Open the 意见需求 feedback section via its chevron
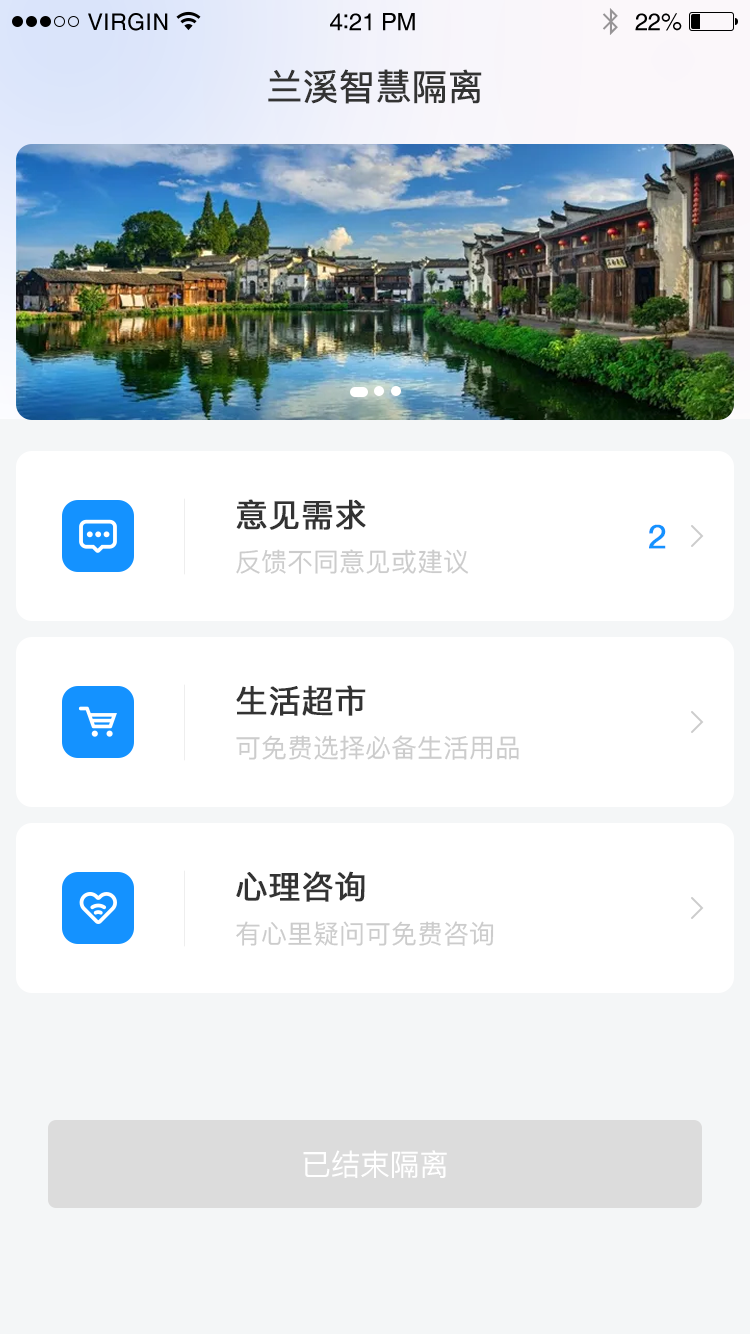The height and width of the screenshot is (1334, 750). click(x=696, y=536)
